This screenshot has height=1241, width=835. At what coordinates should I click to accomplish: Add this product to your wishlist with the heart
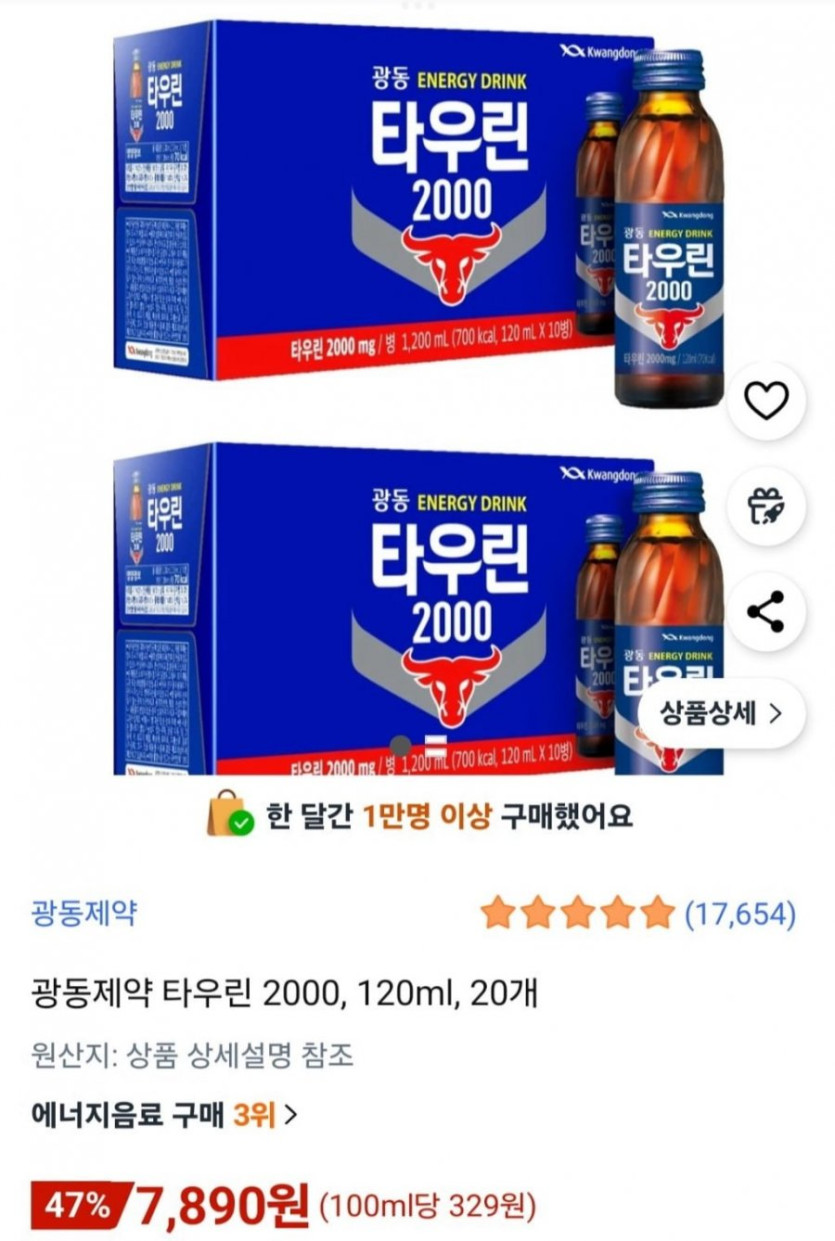[x=766, y=401]
